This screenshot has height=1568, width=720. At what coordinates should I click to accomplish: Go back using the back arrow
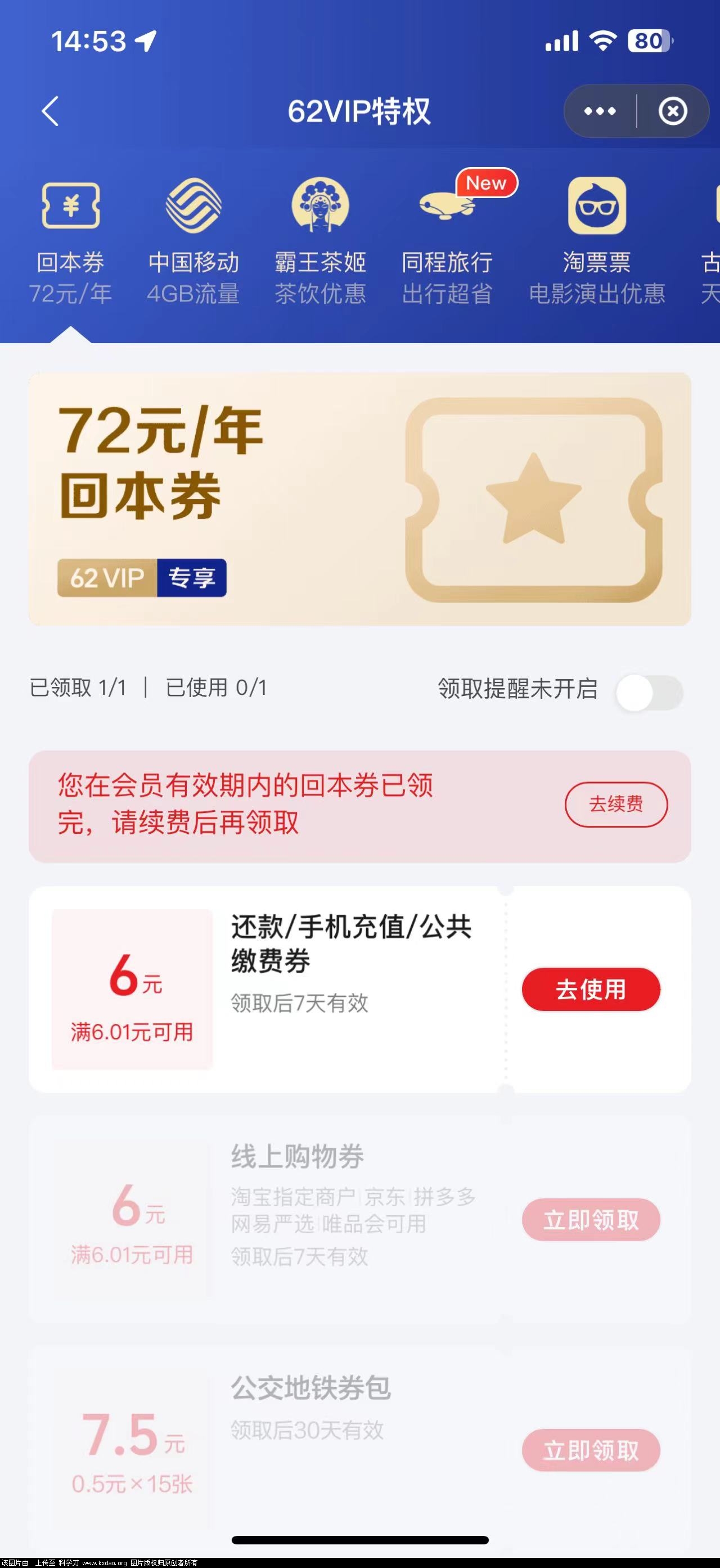(x=51, y=111)
